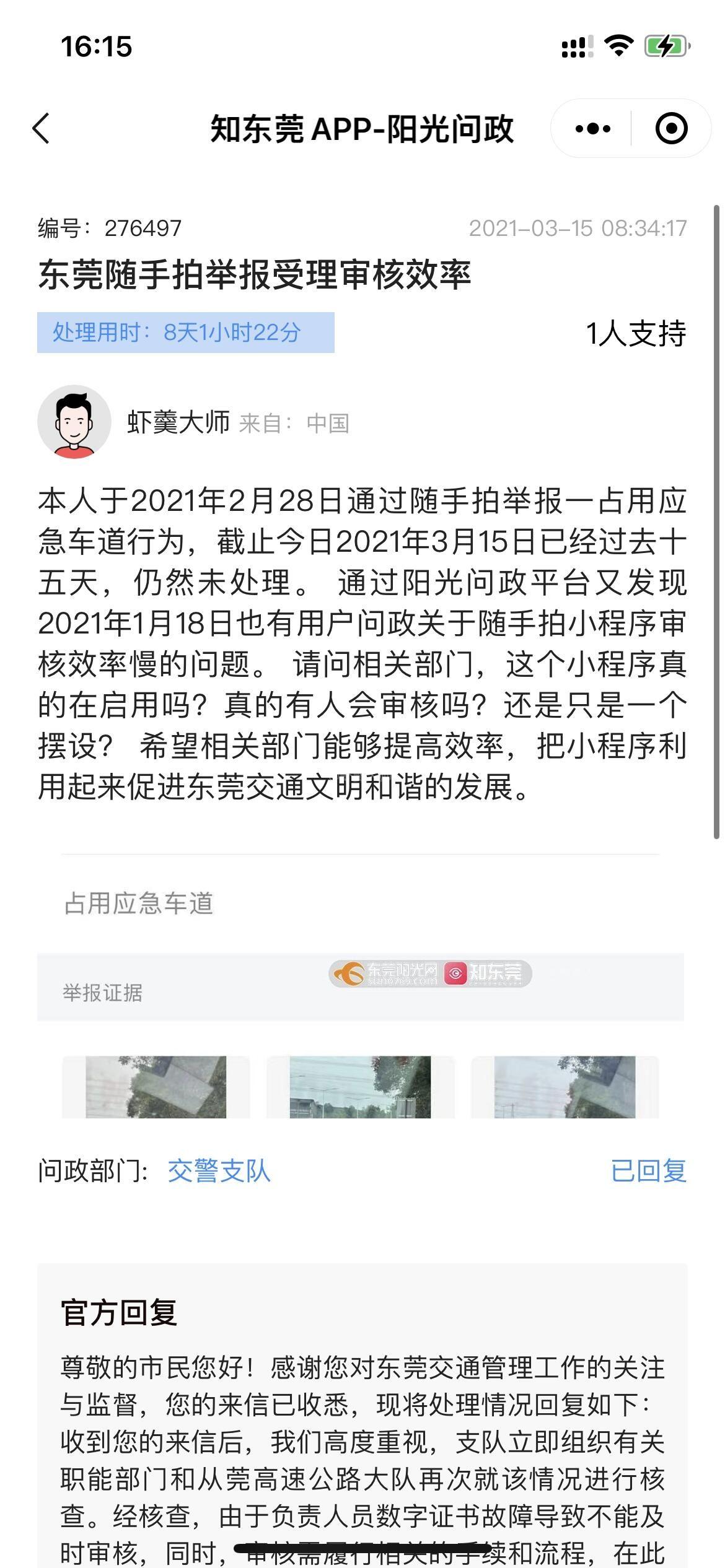Open the first evidence photo thumbnail
Screen dimensions: 725x1568
pos(156,1087)
